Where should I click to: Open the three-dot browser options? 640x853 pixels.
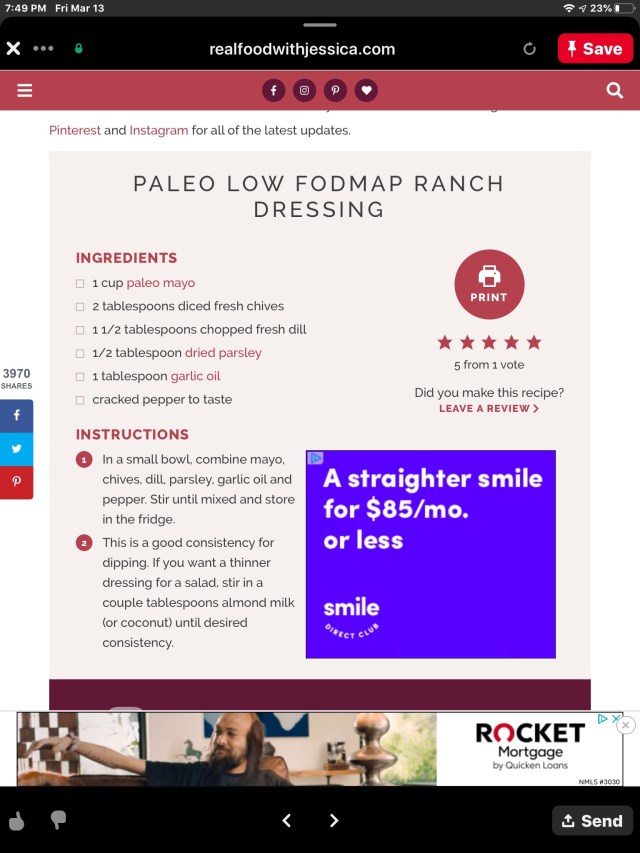tap(43, 48)
